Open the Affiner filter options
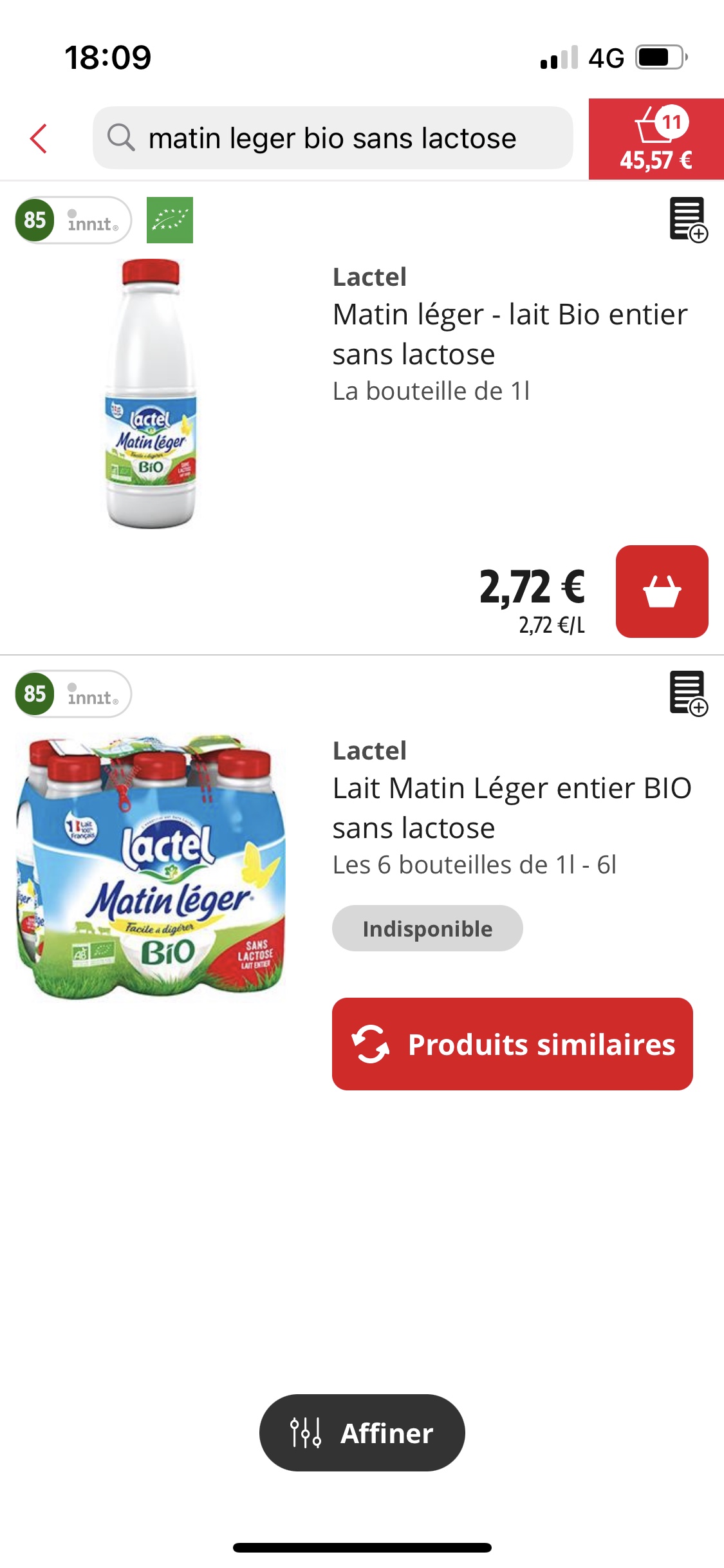Viewport: 724px width, 1568px height. 362,1433
